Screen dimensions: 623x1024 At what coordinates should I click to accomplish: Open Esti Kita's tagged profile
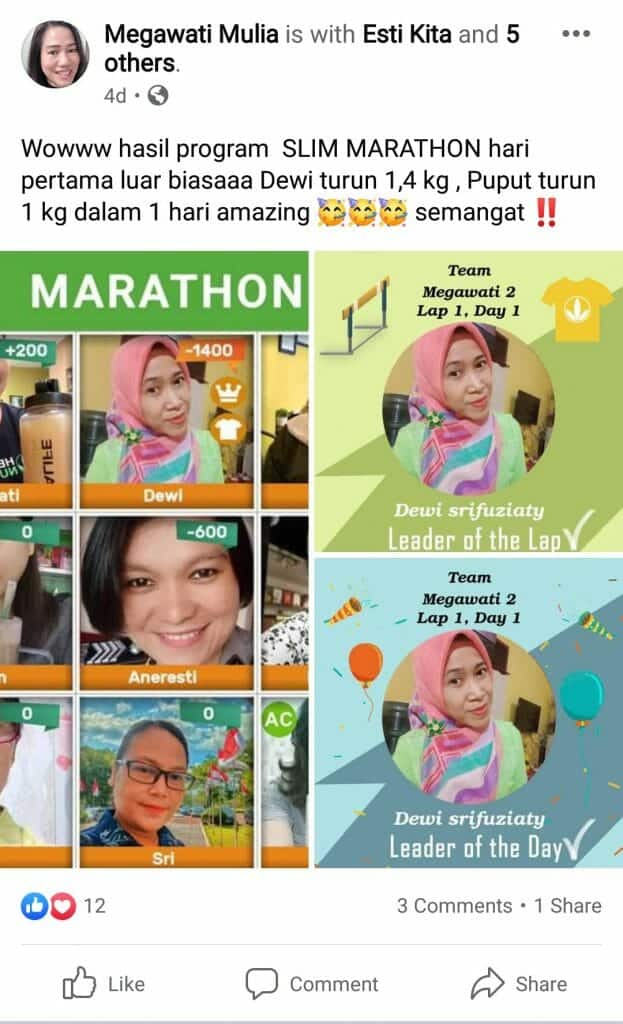tap(407, 34)
